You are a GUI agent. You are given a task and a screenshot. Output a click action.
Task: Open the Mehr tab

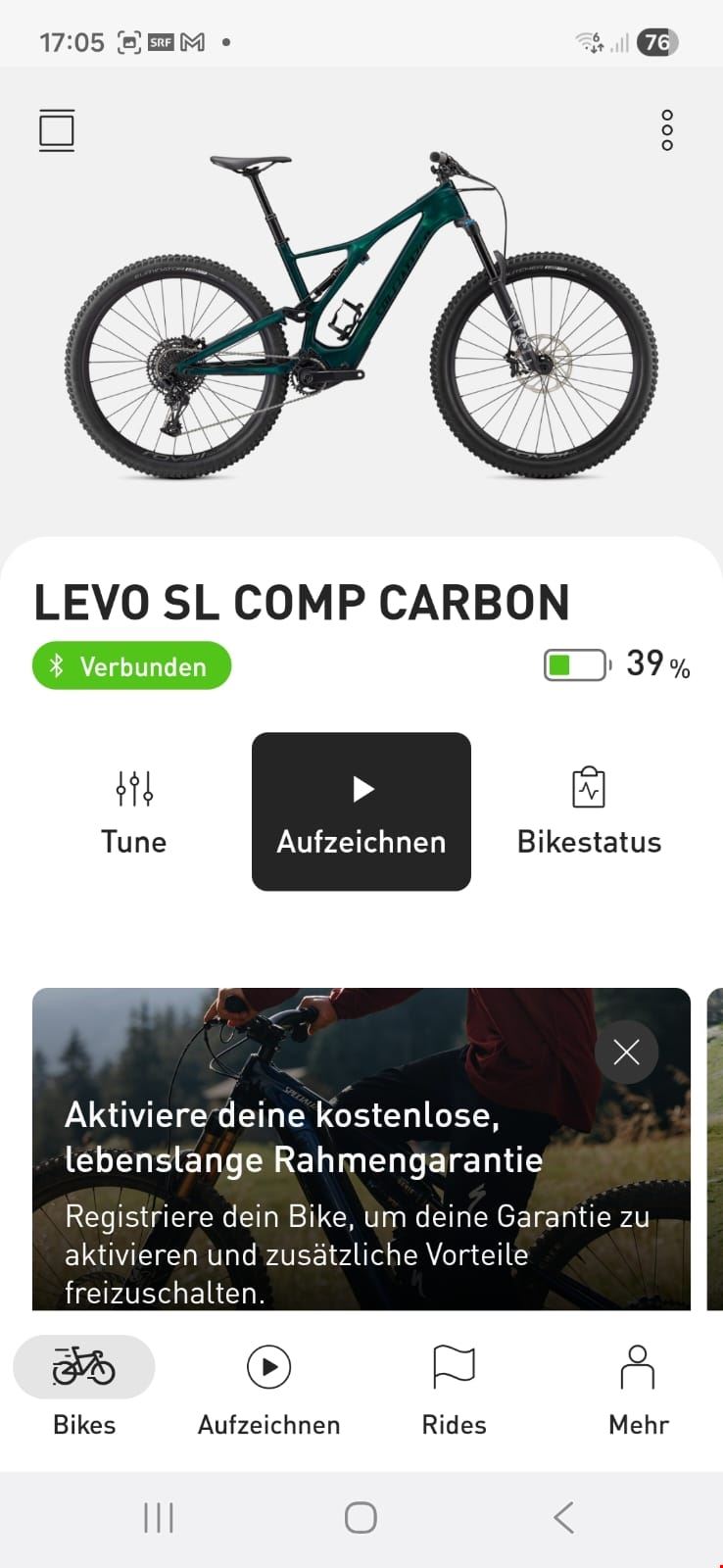pos(638,1388)
